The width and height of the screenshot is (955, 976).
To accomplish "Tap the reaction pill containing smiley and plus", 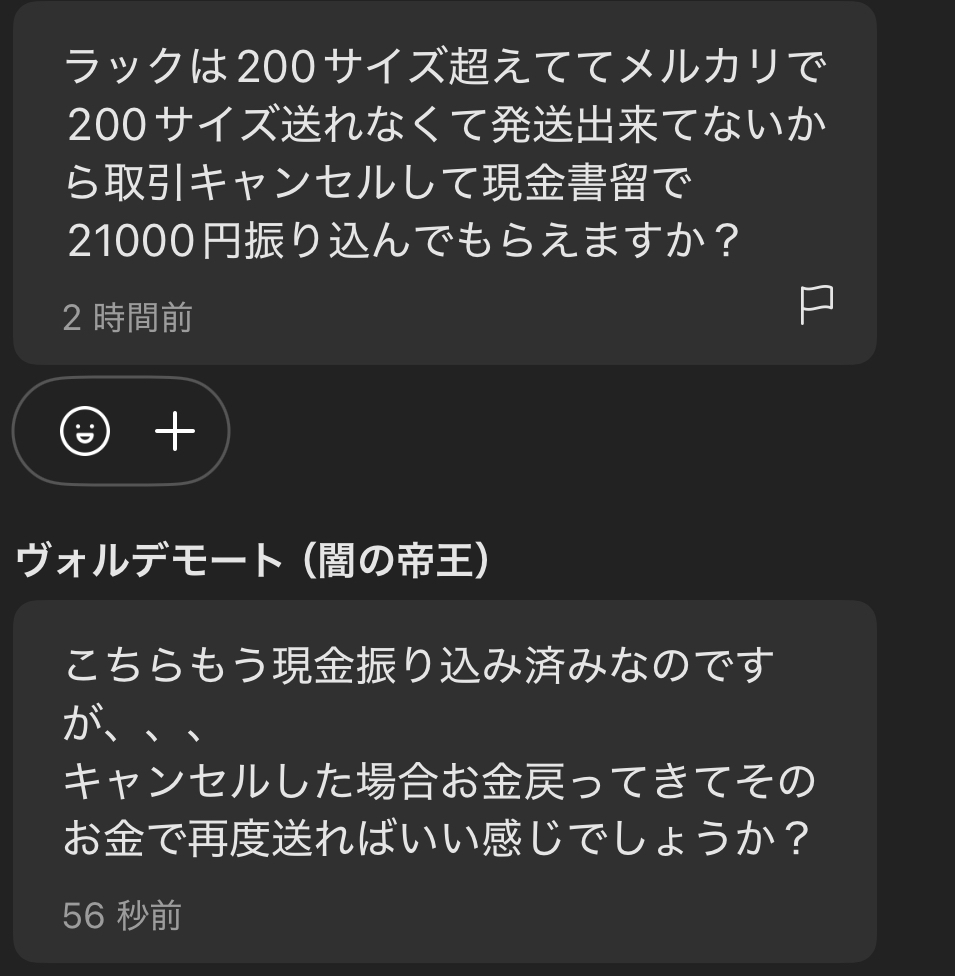I will point(120,430).
